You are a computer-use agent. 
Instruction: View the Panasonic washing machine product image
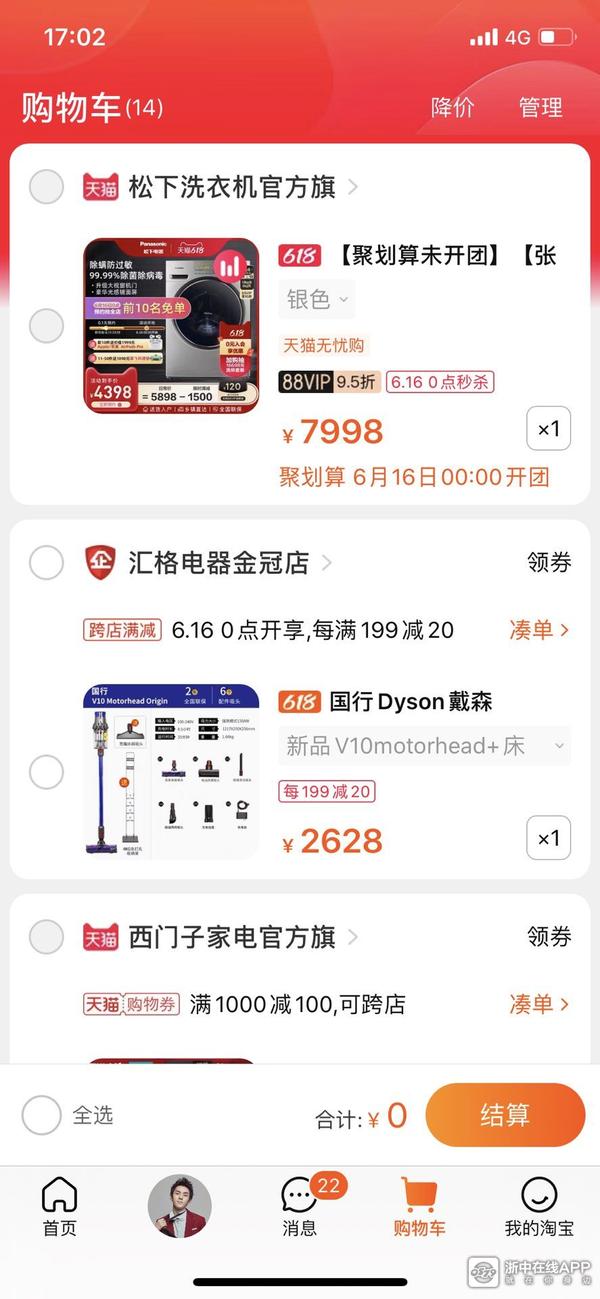171,325
